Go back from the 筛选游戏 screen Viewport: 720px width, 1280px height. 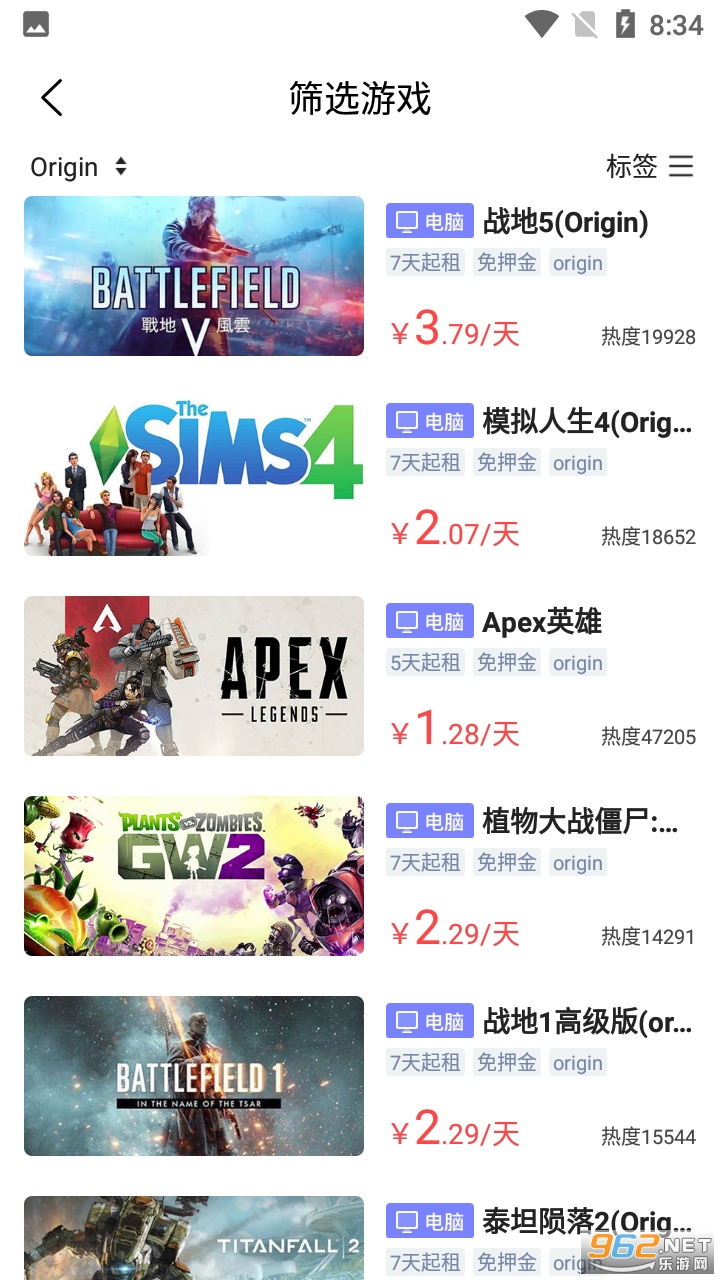pos(52,98)
